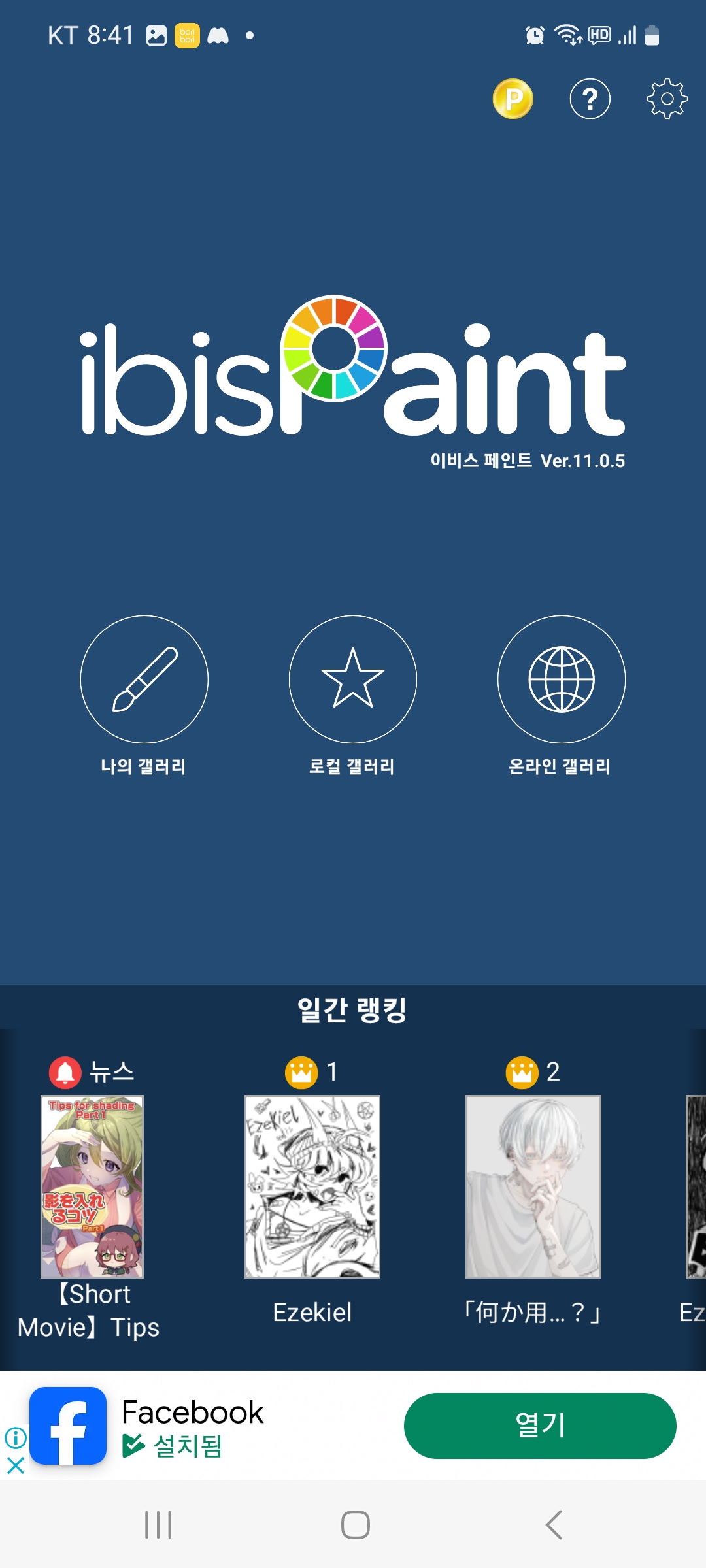Open ibisPaint settings via the gear icon

pyautogui.click(x=667, y=99)
